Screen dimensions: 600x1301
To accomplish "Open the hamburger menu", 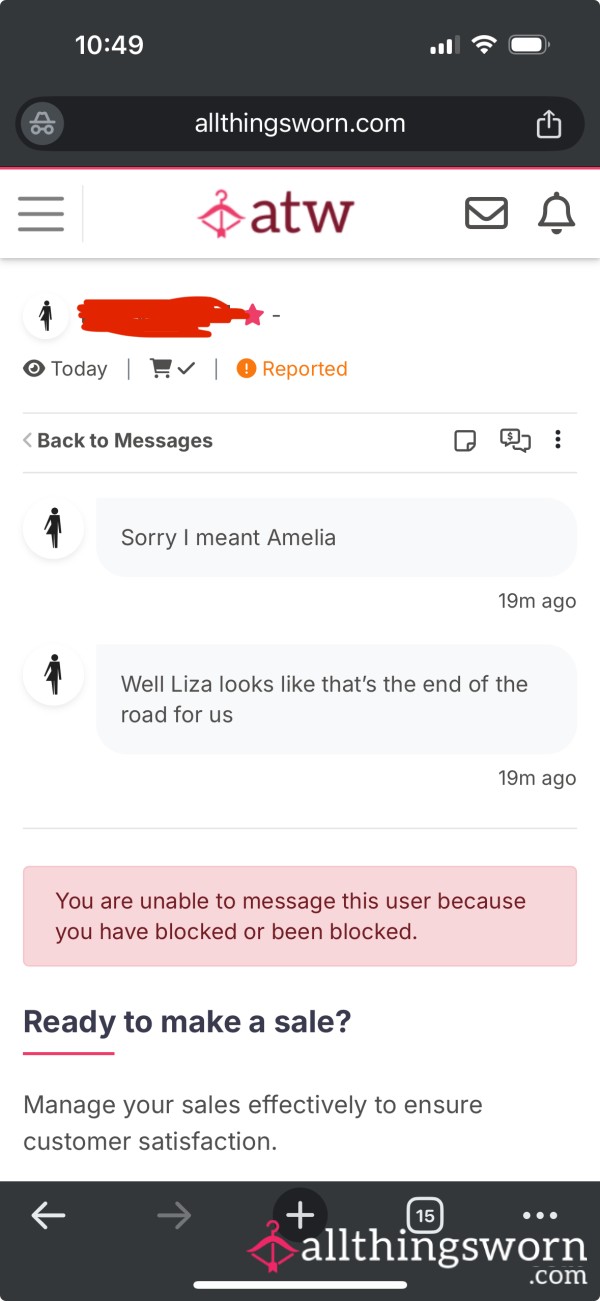I will [x=41, y=213].
